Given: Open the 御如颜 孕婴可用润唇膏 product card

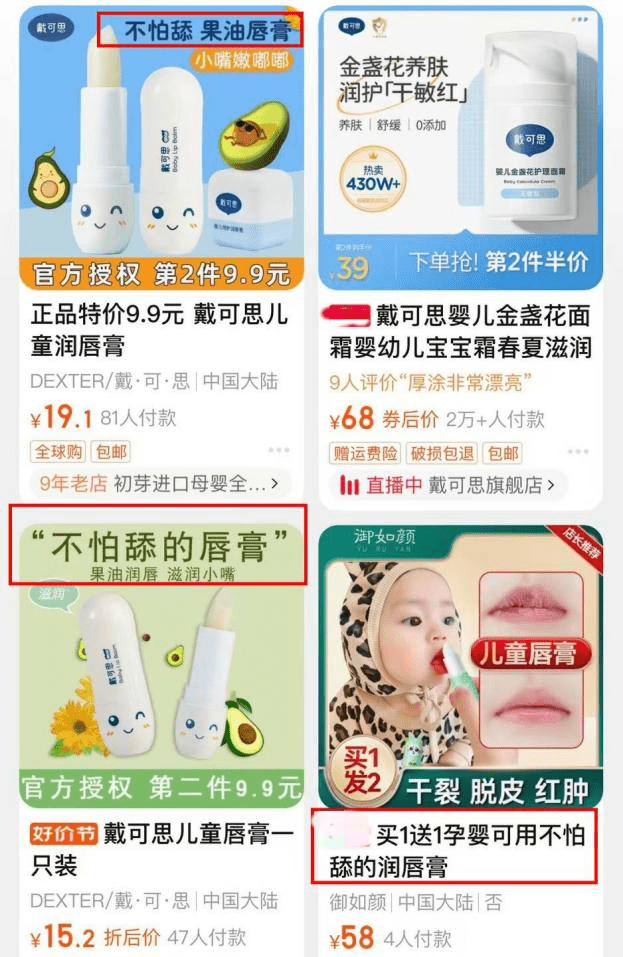Looking at the screenshot, I should 460,851.
